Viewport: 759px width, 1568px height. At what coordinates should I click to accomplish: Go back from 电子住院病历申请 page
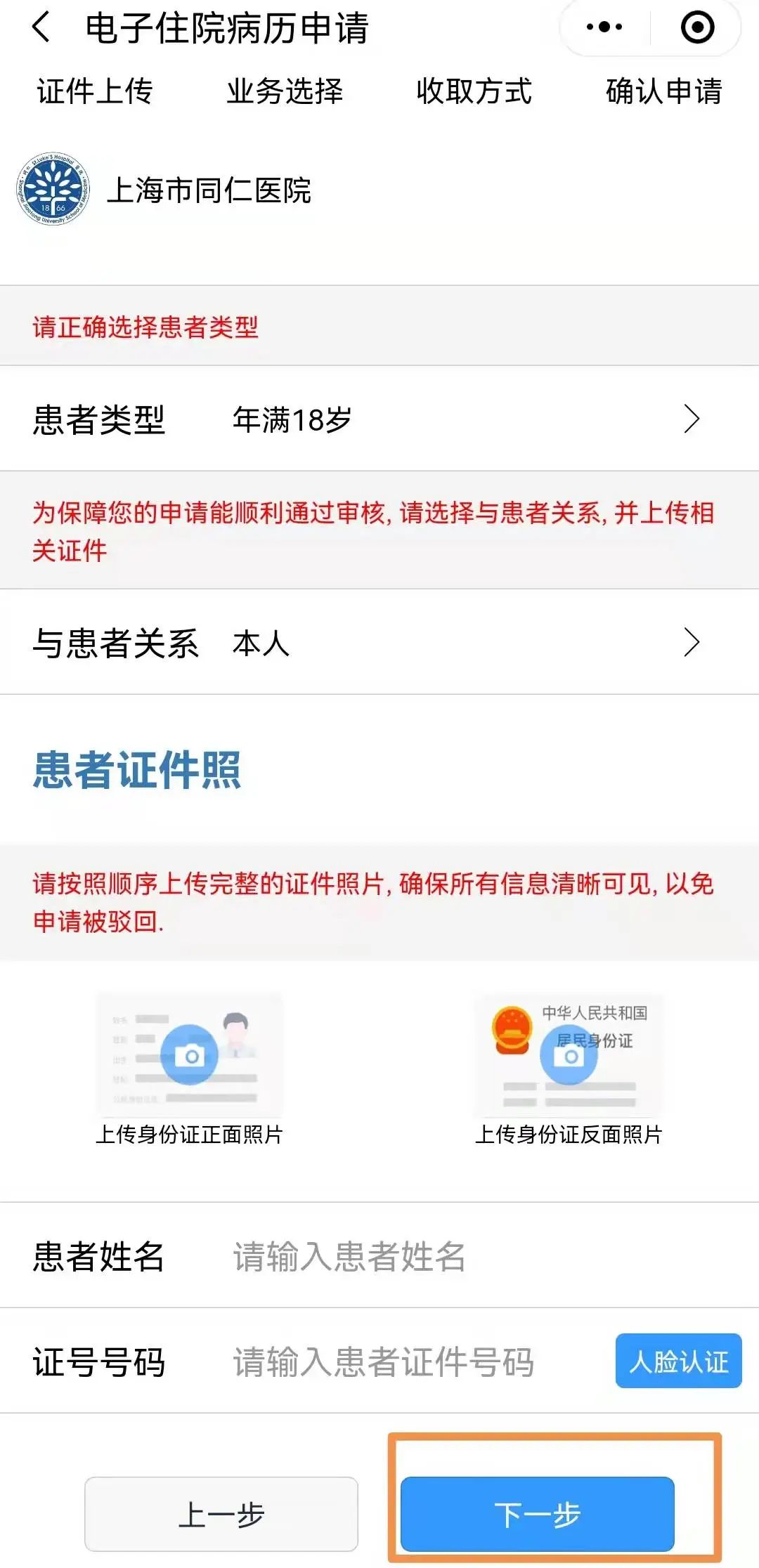41,28
